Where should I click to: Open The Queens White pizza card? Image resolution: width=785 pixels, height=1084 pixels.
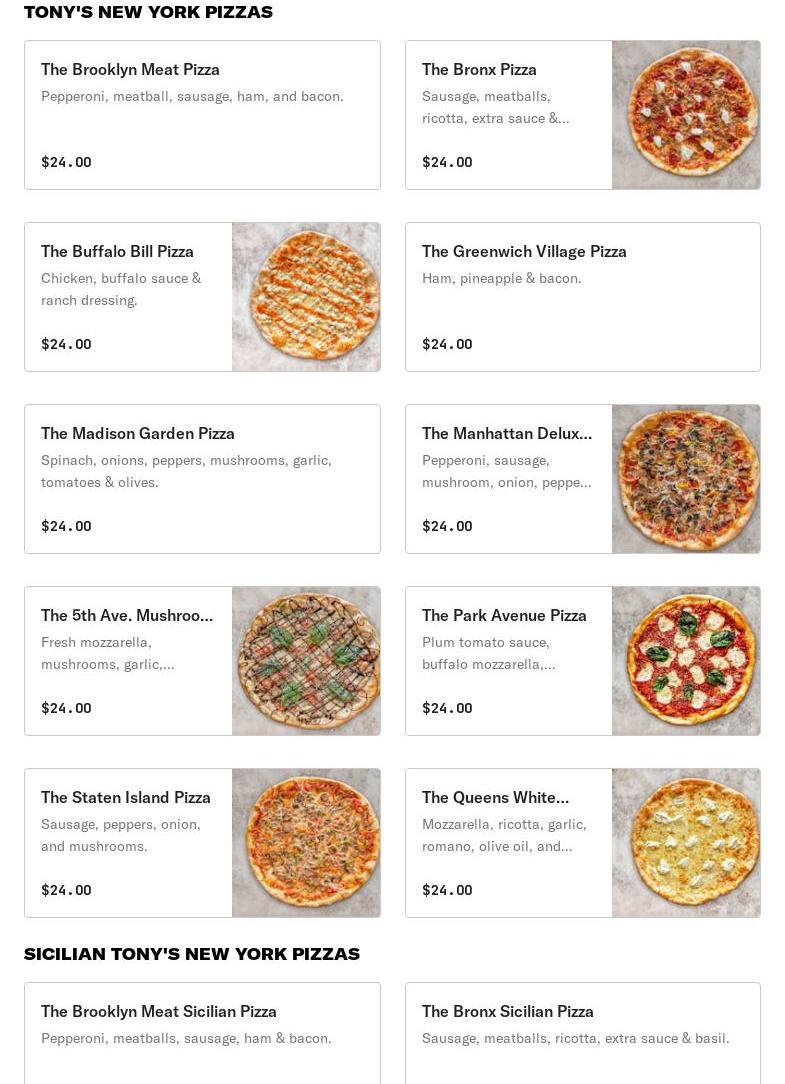[582, 843]
